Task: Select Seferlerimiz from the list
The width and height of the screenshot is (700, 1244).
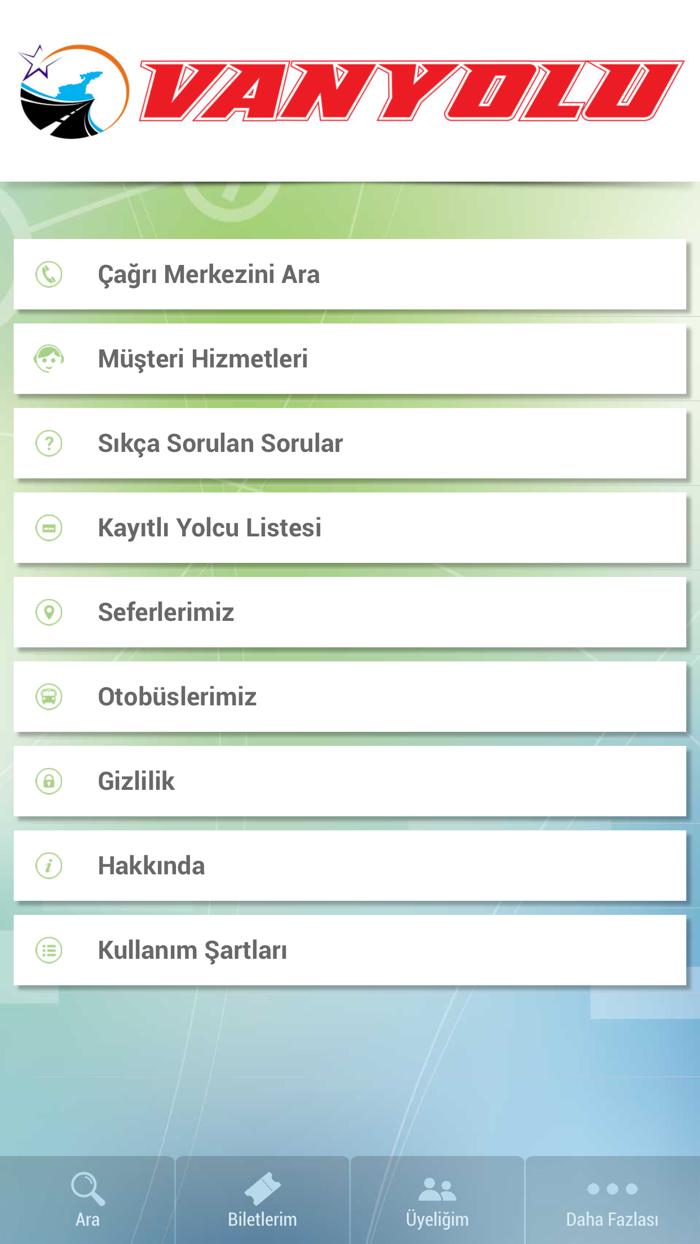Action: (x=350, y=612)
